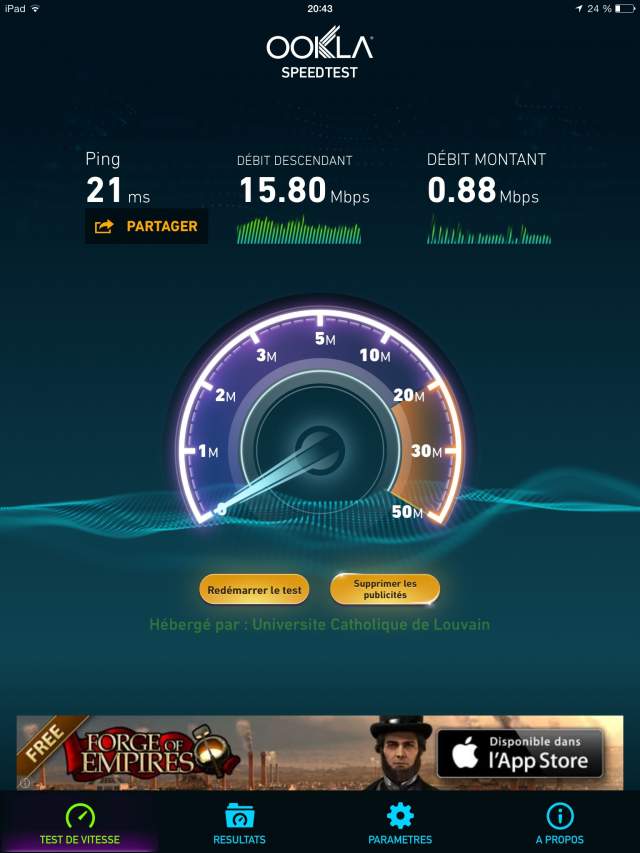Open the Forge of Empires ad banner
Screen dimensions: 640x853
coord(319,752)
